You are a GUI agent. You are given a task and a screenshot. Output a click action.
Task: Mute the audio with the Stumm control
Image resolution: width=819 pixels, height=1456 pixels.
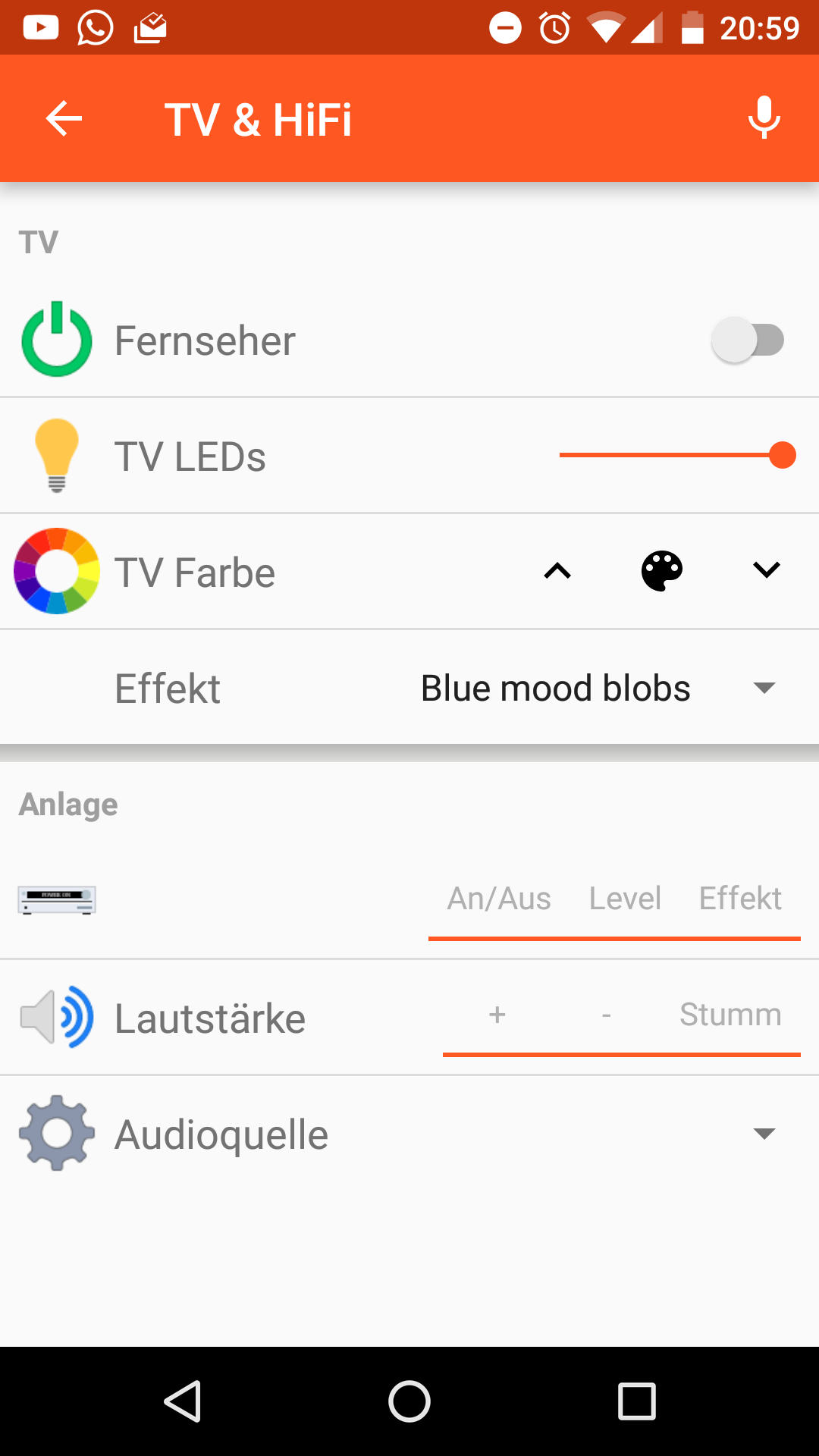(730, 1014)
